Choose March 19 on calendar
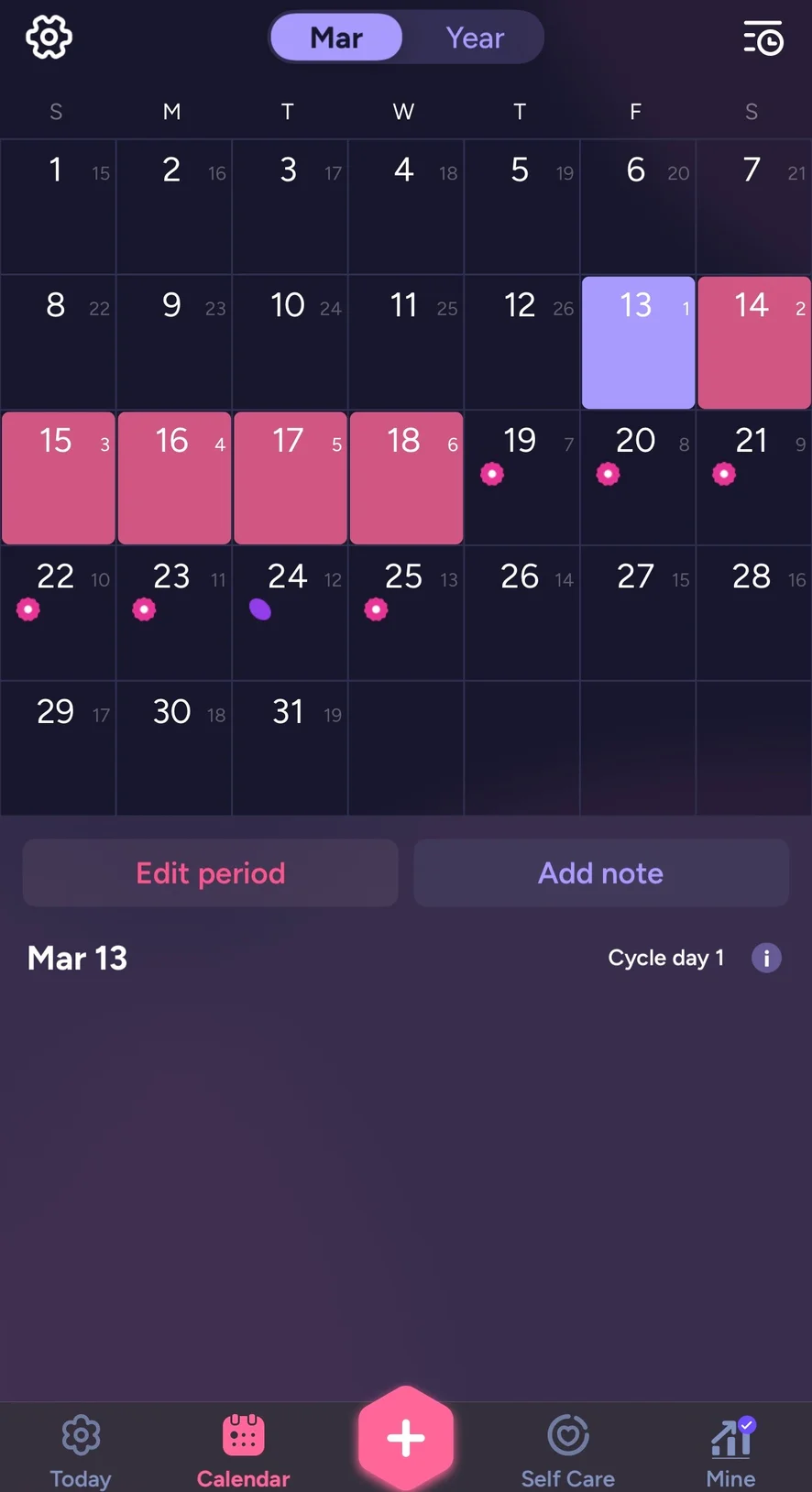The width and height of the screenshot is (812, 1492). [521, 477]
